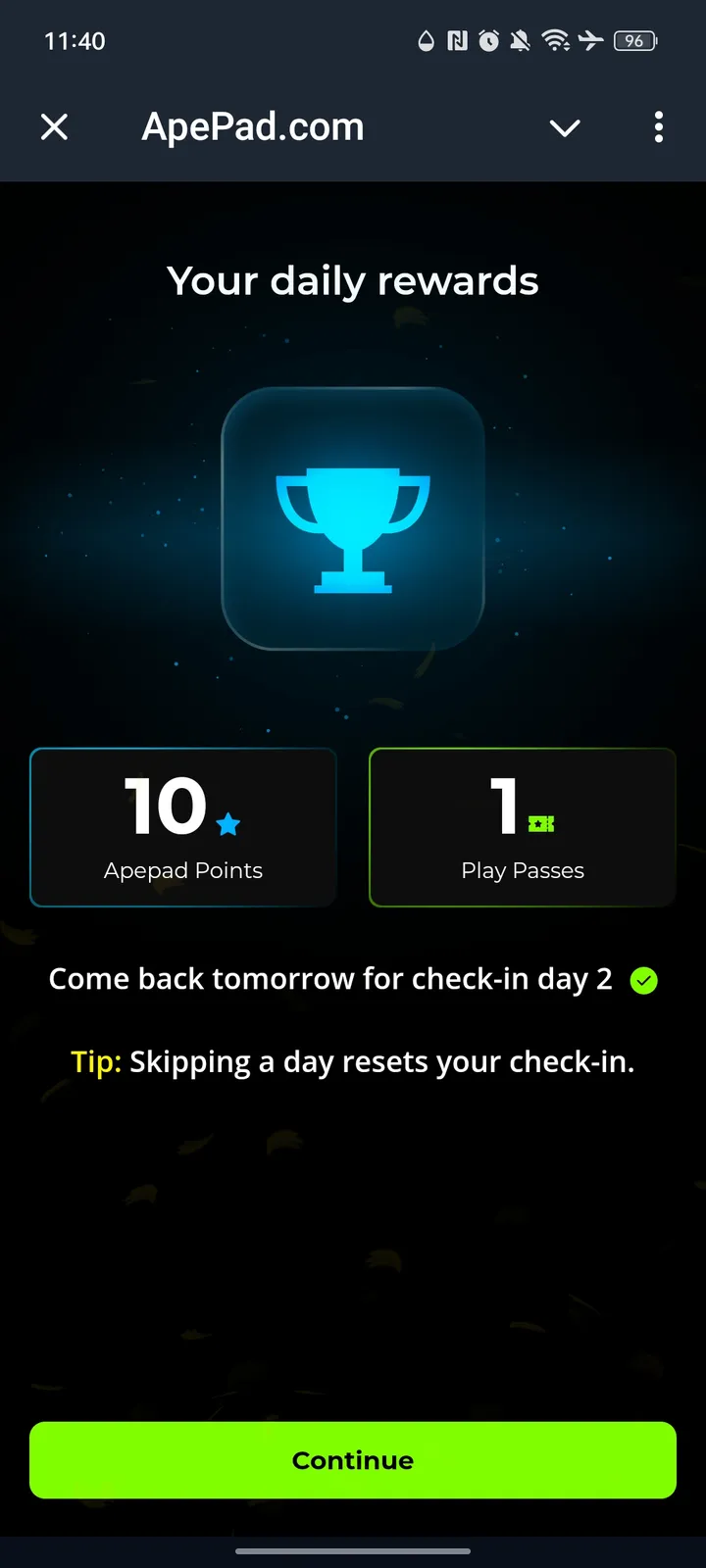Tap the green check-in day 2 checkmark
Viewport: 706px width, 1568px height.
click(644, 979)
